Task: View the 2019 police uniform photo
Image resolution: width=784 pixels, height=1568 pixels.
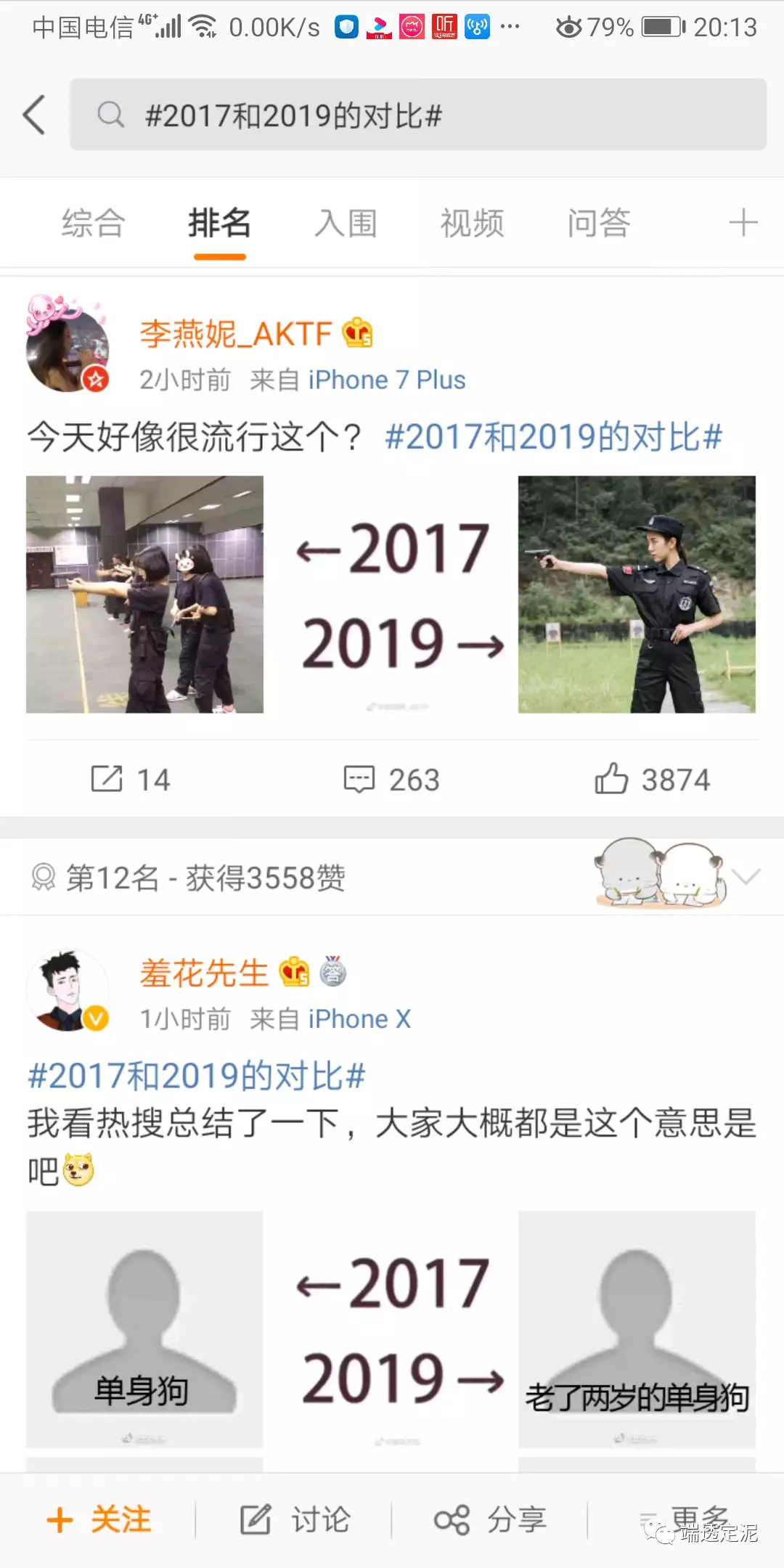Action: pyautogui.click(x=637, y=595)
